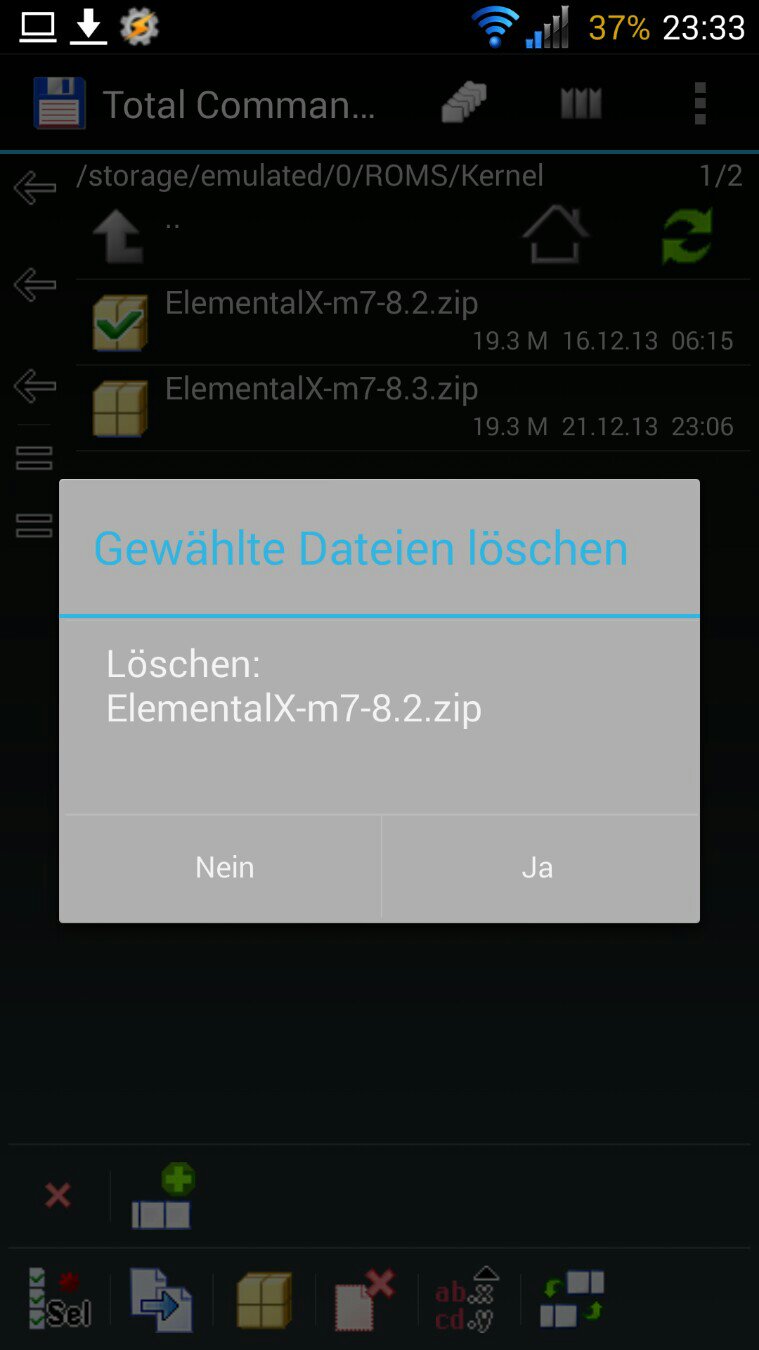Confirm deletion by tapping Ja

pyautogui.click(x=538, y=867)
